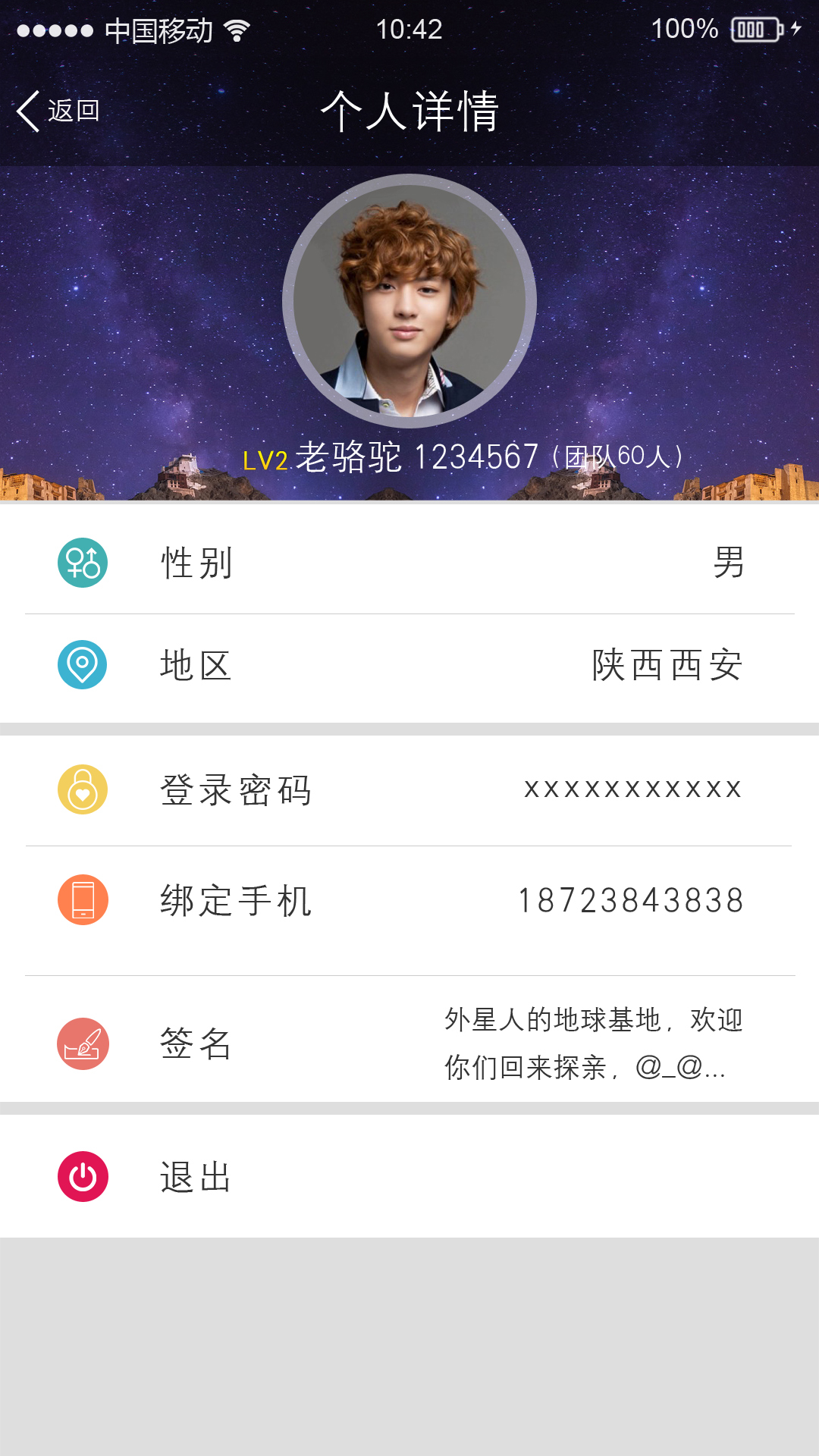Edit the 地区 region setting

click(409, 665)
